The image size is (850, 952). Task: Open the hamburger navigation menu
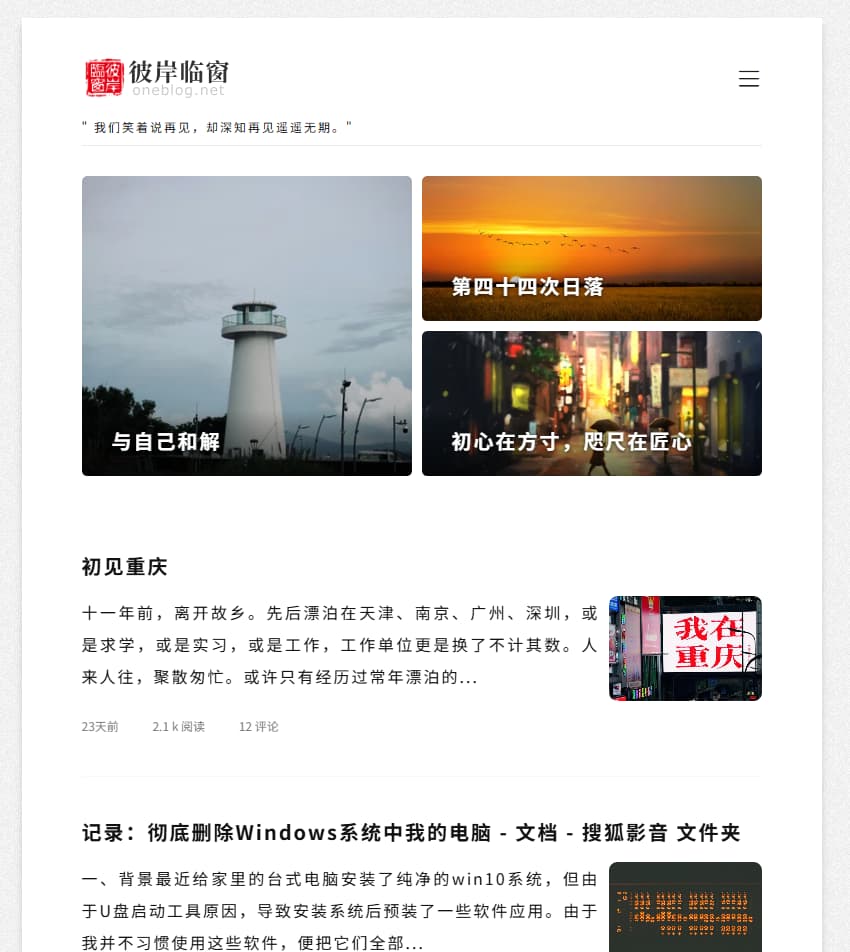(x=748, y=79)
